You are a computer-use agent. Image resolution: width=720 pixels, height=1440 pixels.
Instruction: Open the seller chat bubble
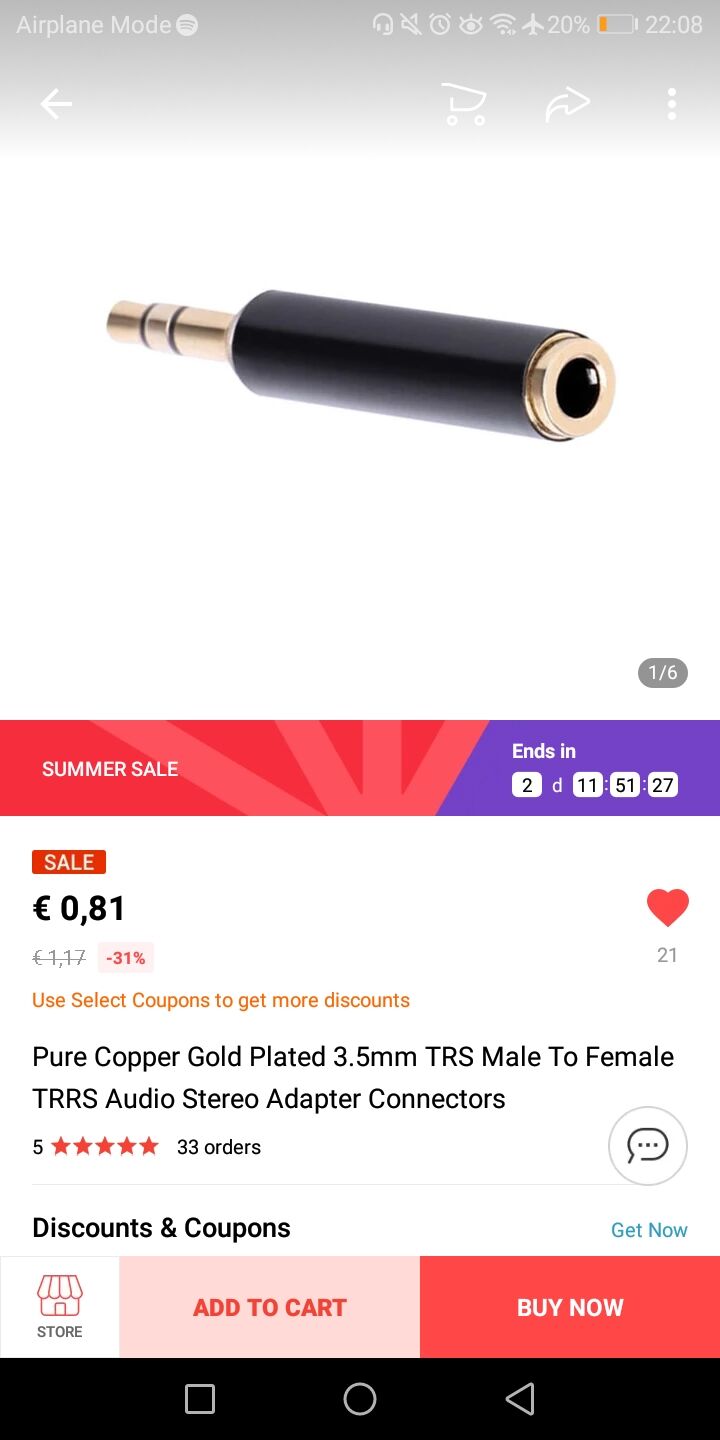[x=647, y=1146]
